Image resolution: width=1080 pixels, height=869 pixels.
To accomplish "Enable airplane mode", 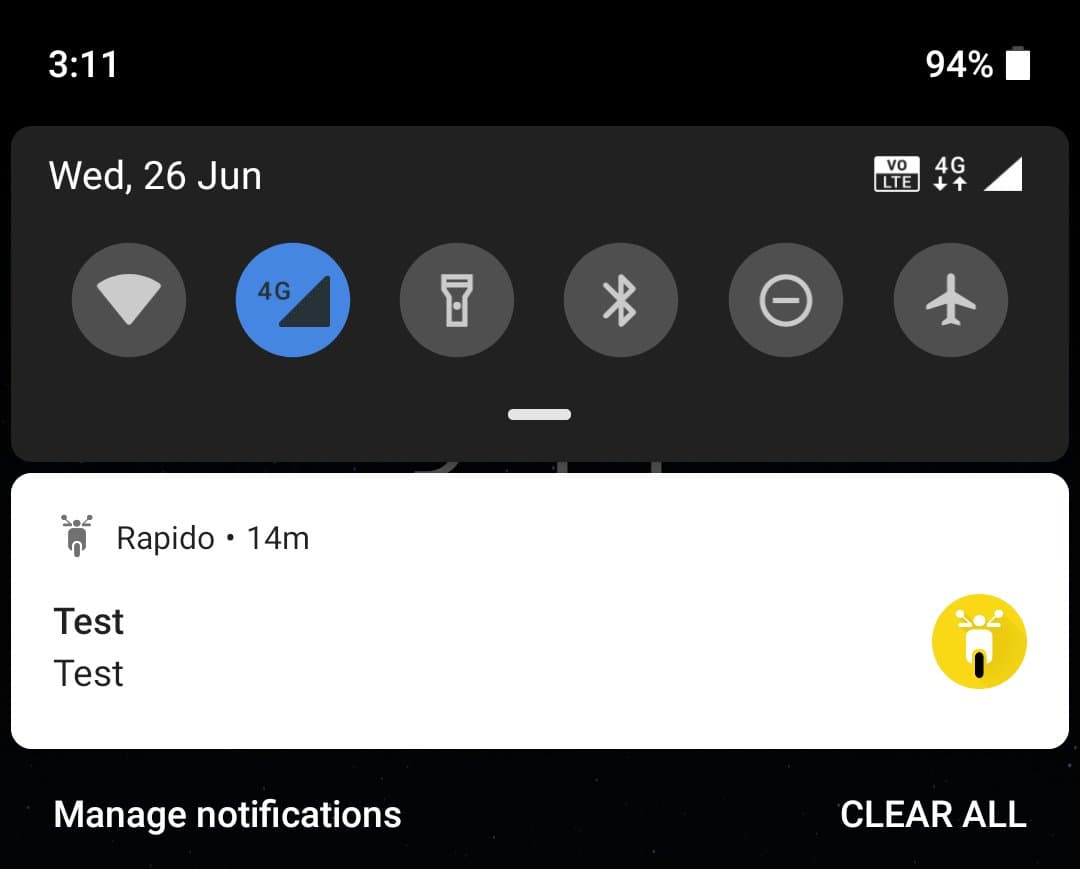I will (950, 300).
